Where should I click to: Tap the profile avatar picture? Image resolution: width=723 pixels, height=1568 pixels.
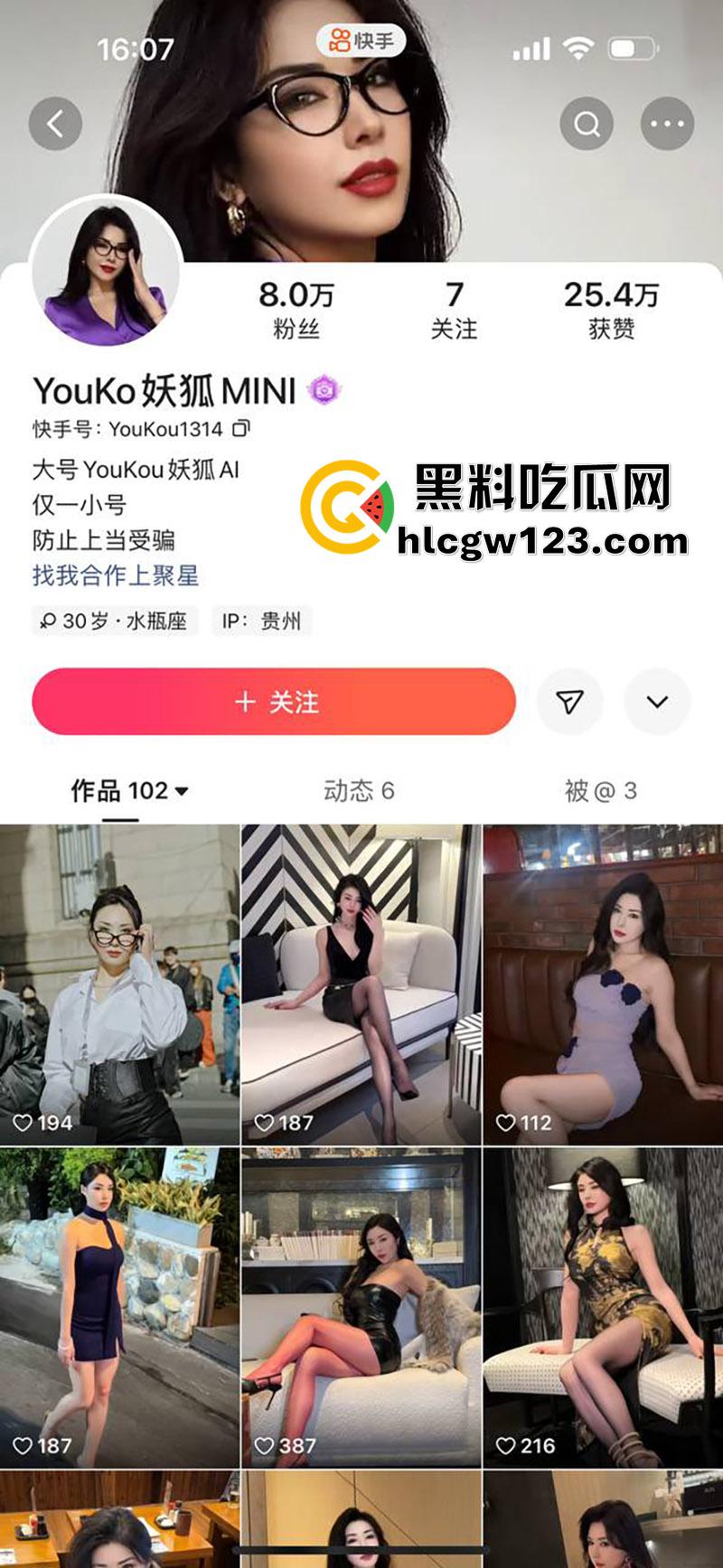pos(107,273)
